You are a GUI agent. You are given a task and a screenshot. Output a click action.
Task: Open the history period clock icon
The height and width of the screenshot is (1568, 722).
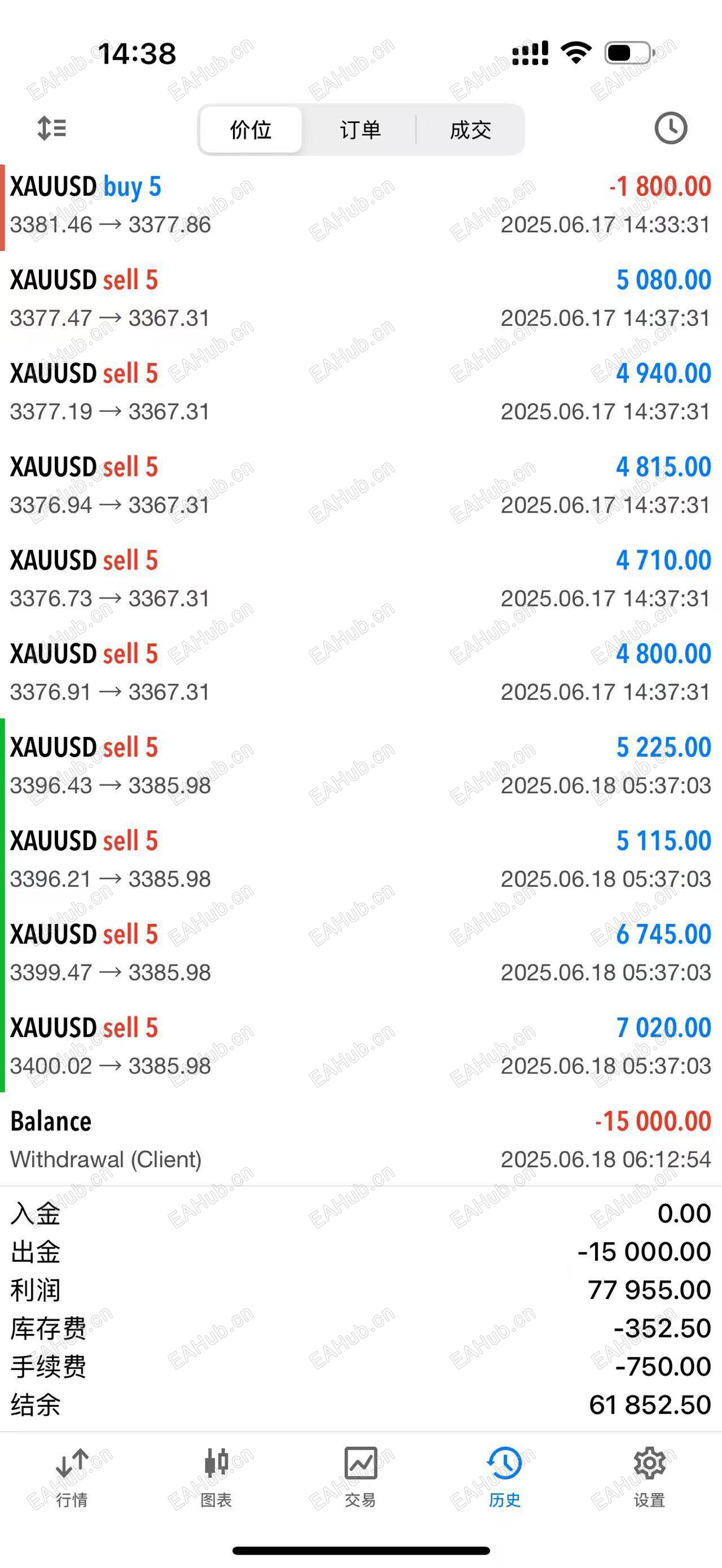(670, 129)
